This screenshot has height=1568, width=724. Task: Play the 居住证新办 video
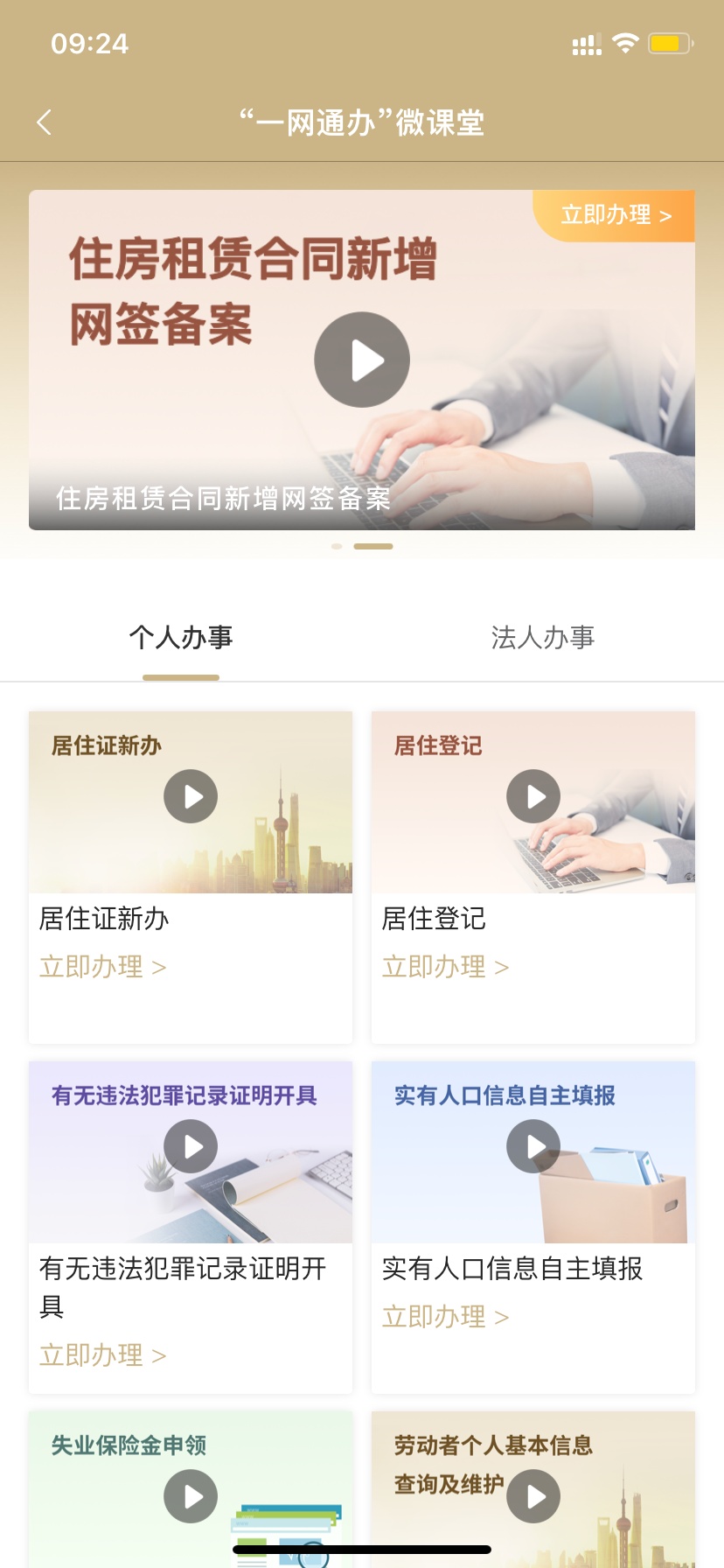[x=191, y=796]
